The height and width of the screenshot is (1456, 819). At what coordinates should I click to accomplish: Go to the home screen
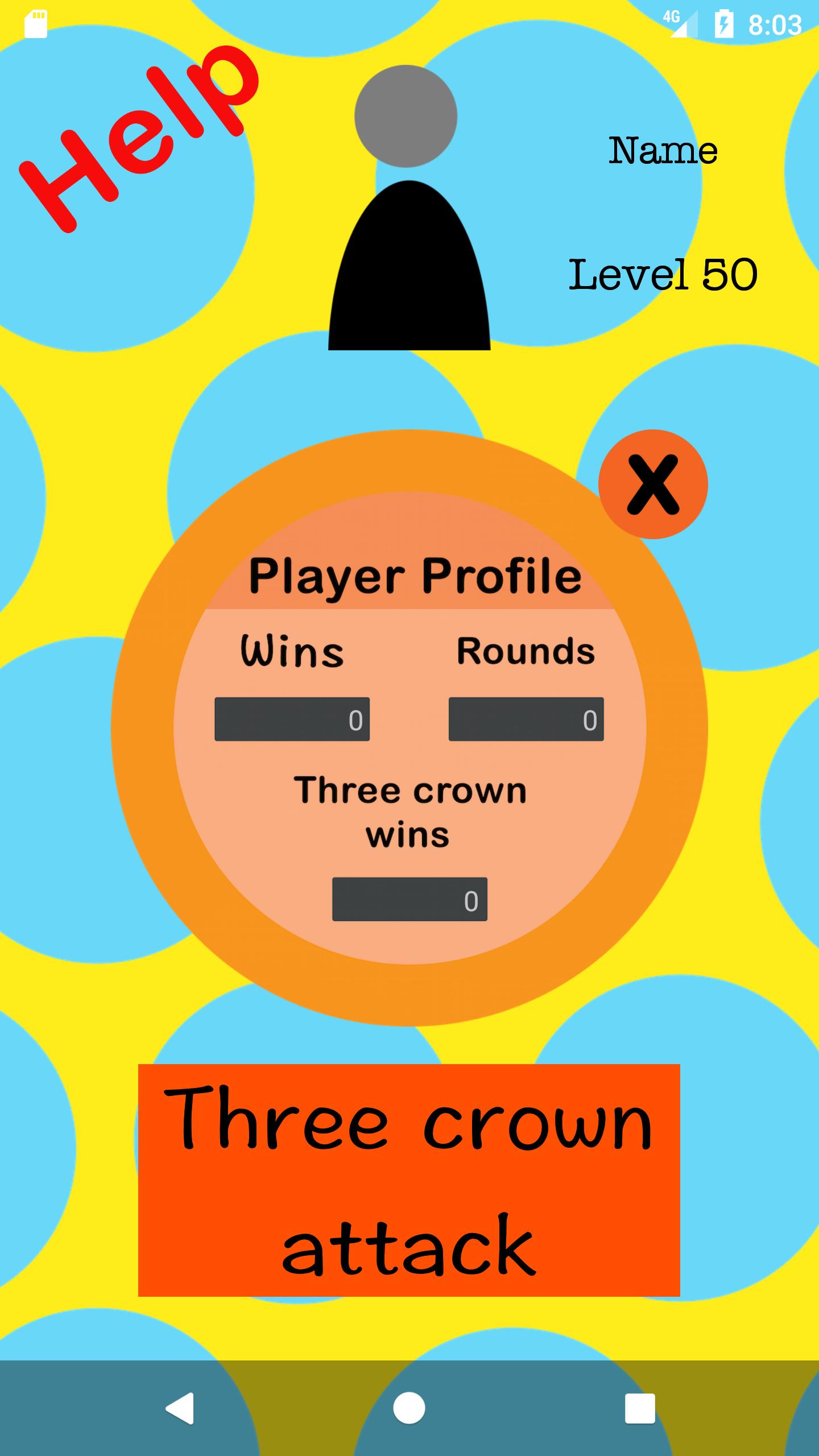coord(409,1408)
